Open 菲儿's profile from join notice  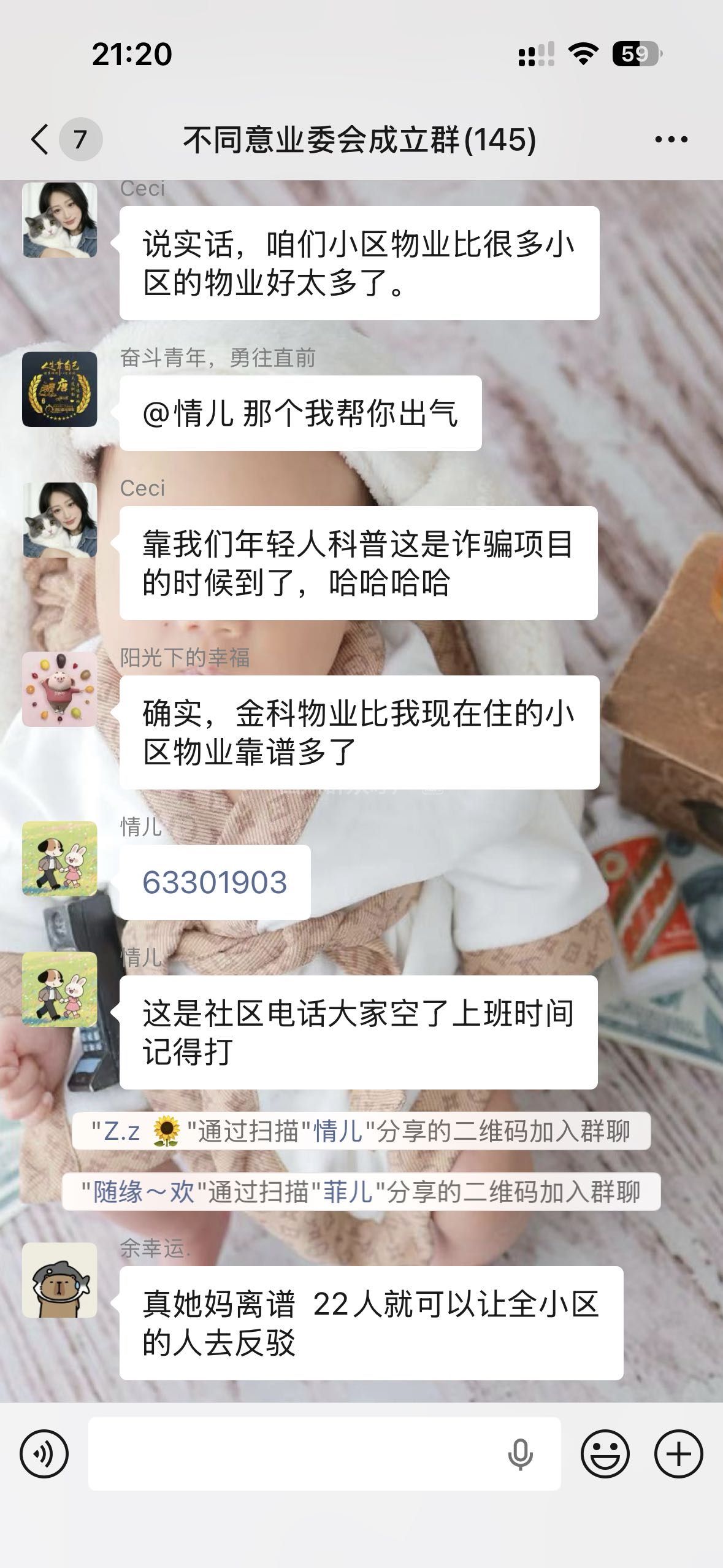pos(347,1192)
